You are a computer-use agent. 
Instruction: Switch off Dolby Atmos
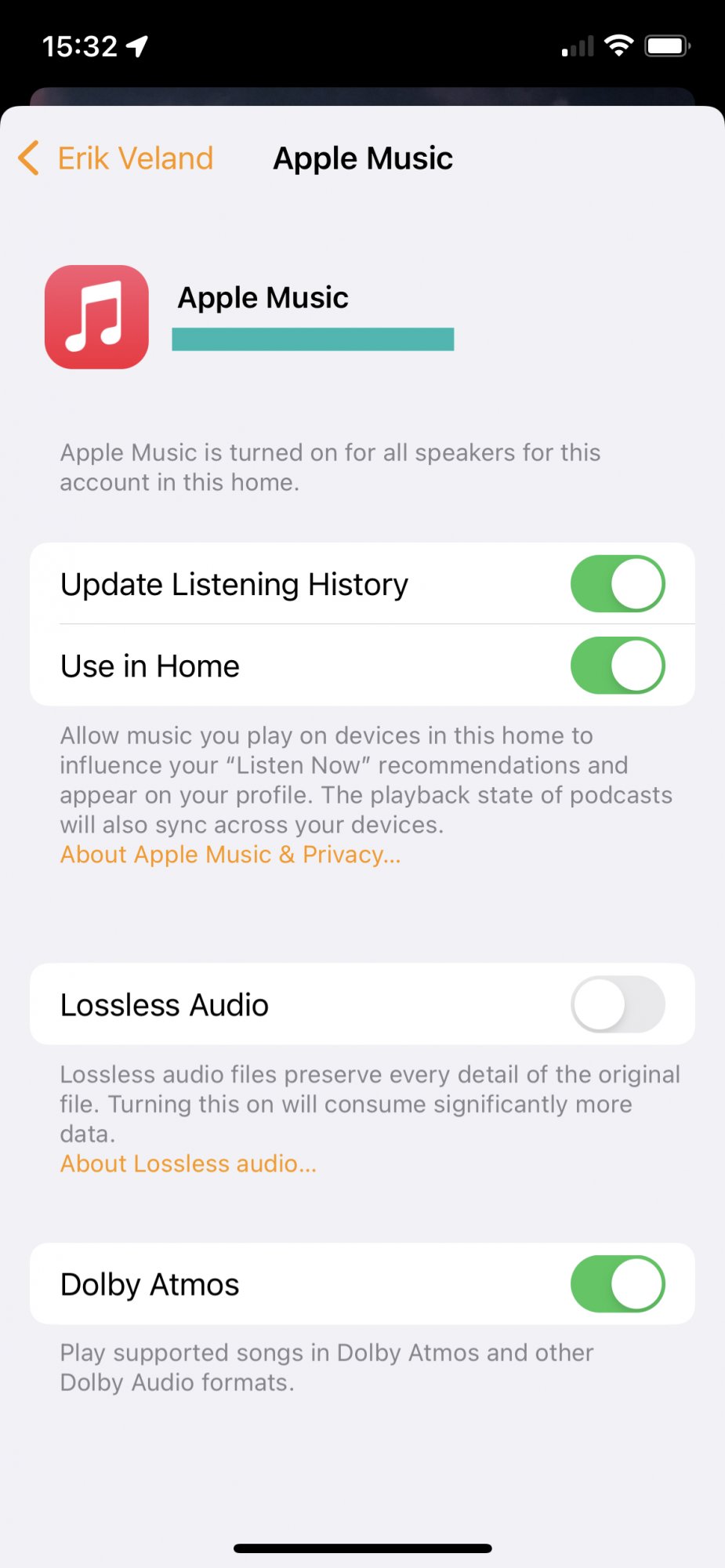(617, 1283)
